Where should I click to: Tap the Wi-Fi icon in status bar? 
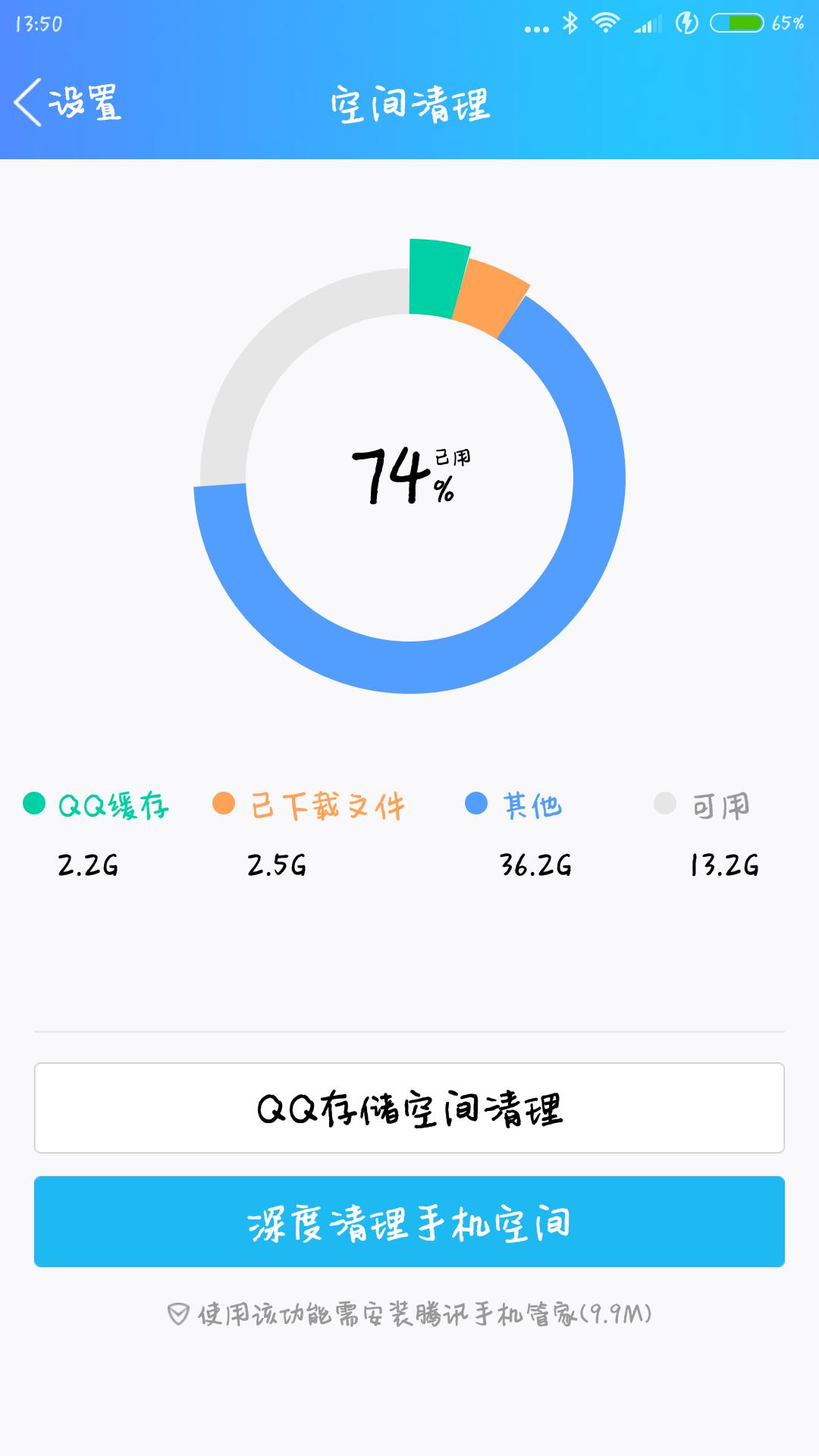(604, 24)
